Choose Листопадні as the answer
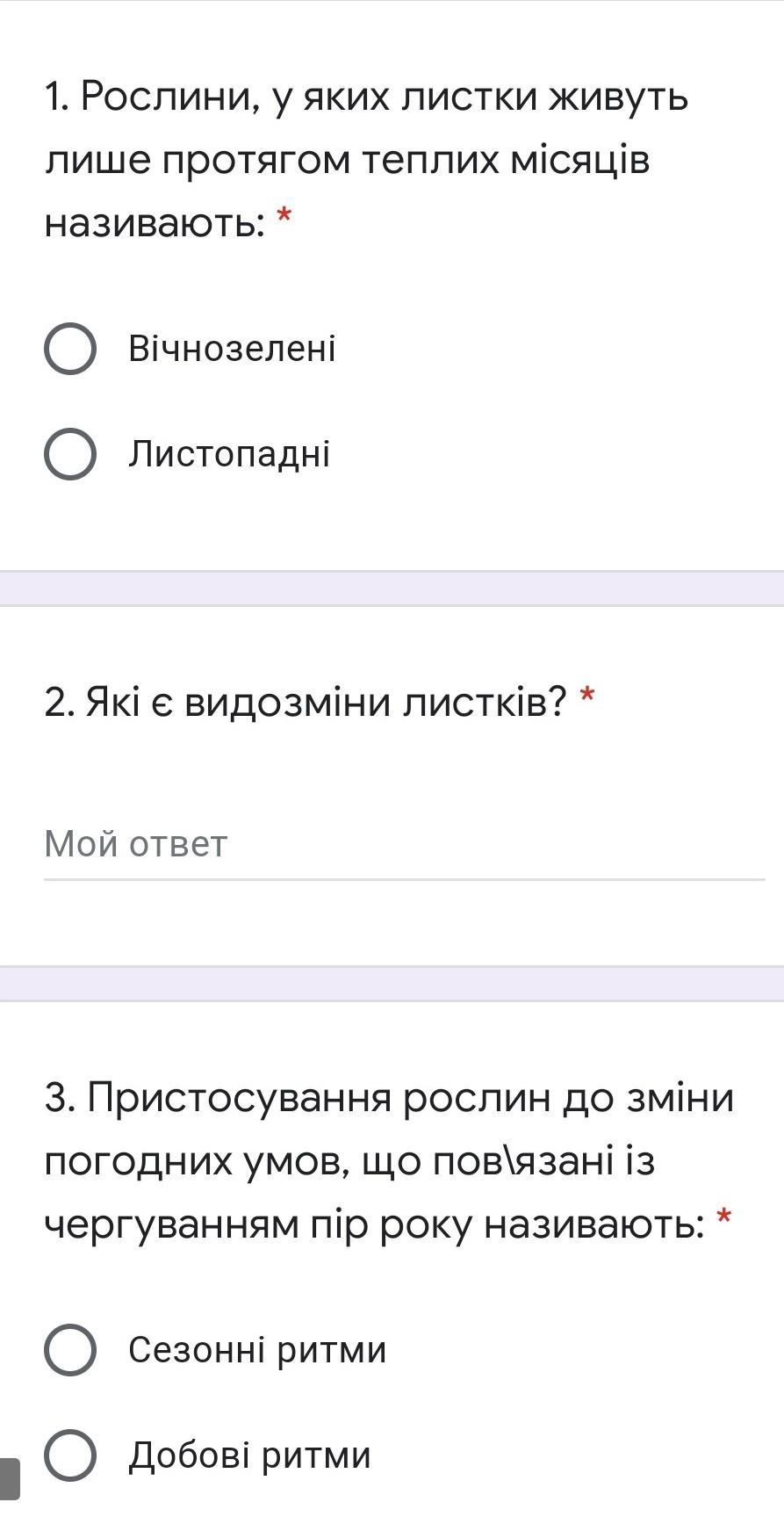The width and height of the screenshot is (784, 1531). point(70,454)
